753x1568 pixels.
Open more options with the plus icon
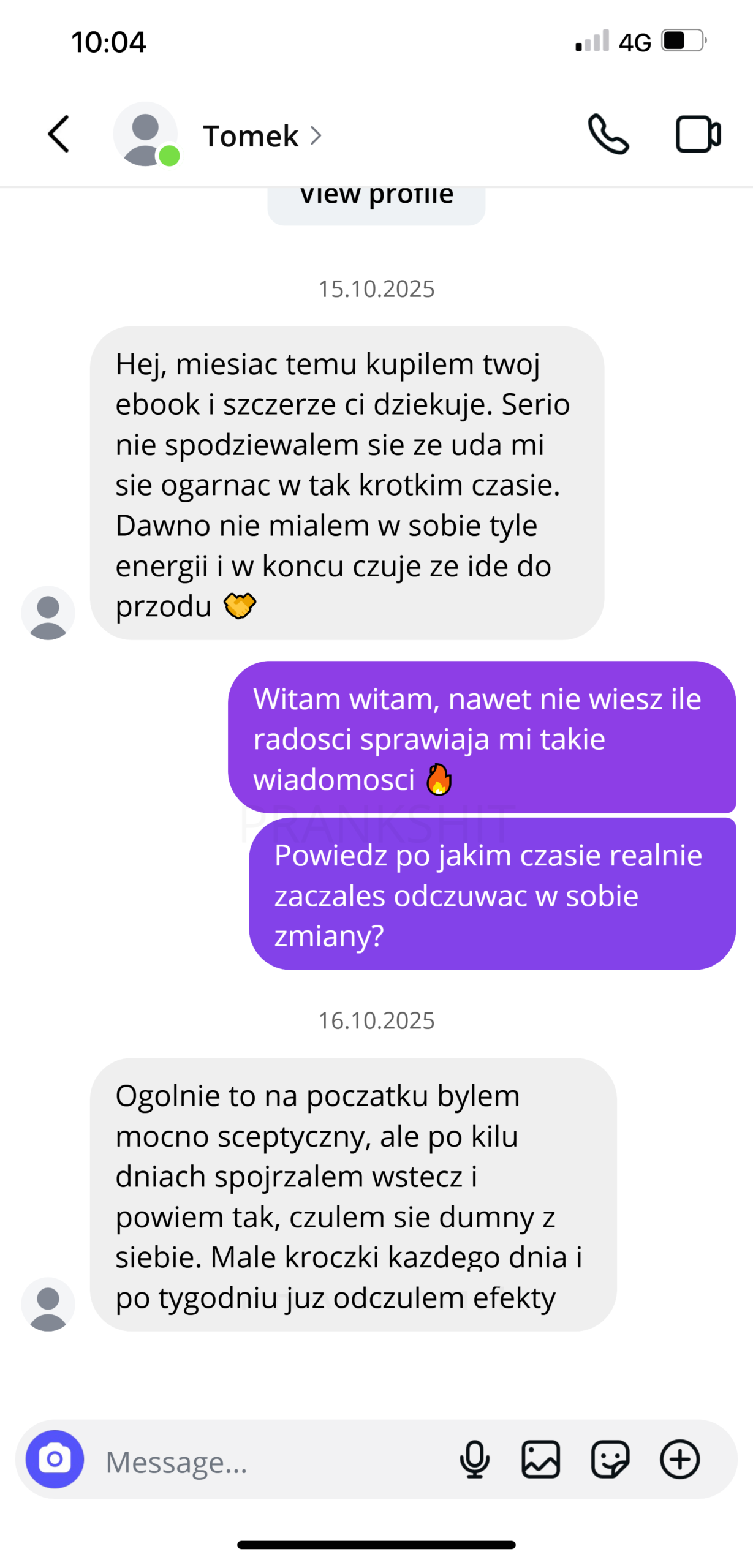[x=679, y=1460]
